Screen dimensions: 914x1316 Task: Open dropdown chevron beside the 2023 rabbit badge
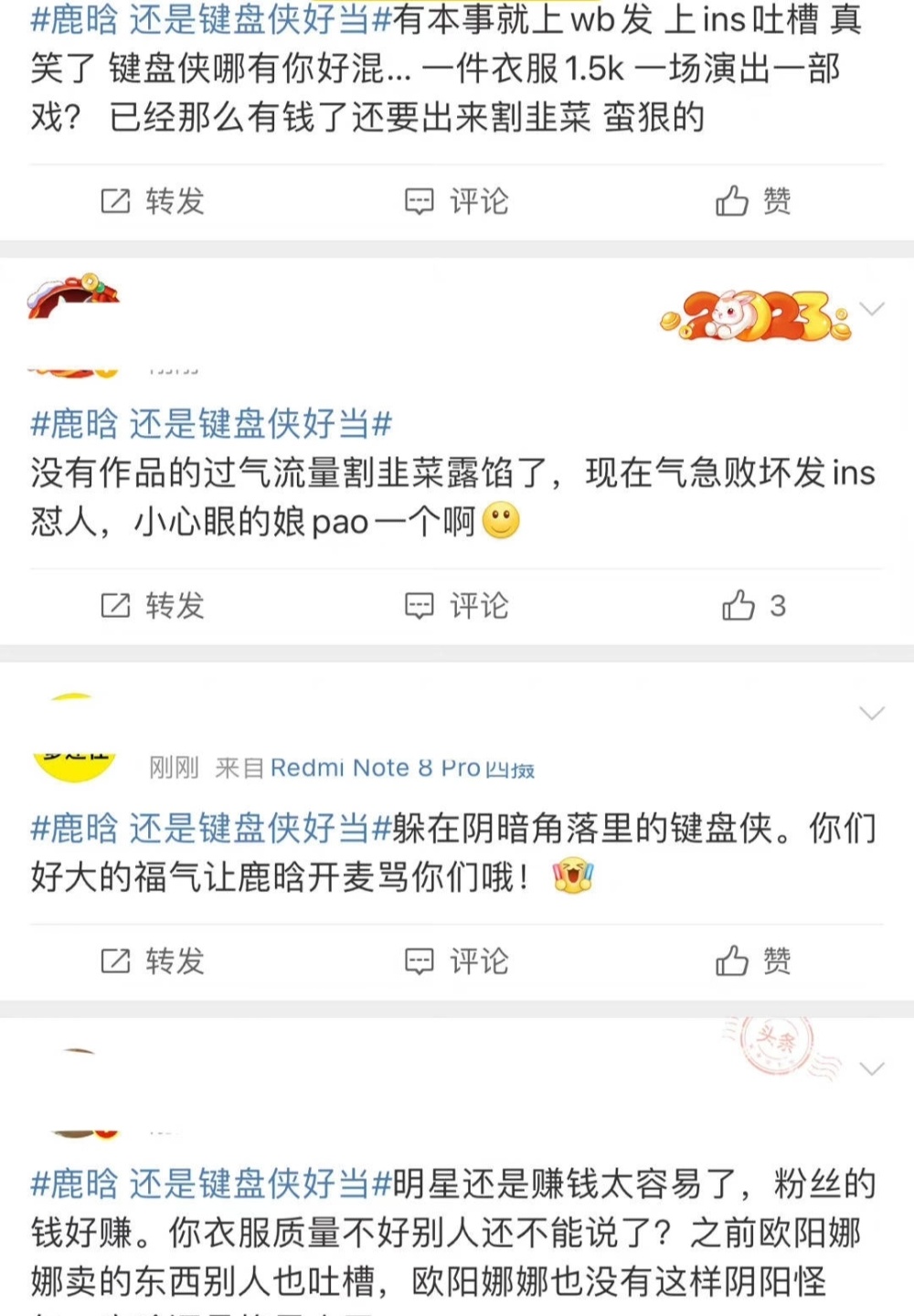[872, 310]
